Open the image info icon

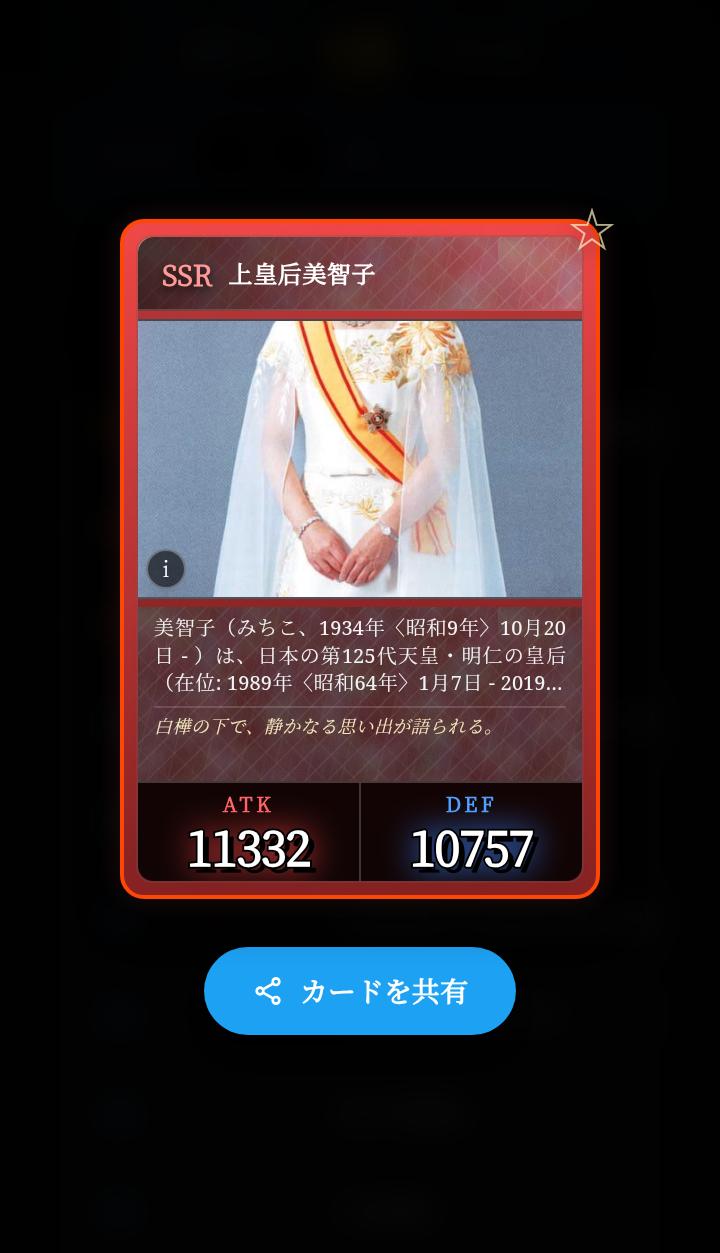click(x=166, y=569)
